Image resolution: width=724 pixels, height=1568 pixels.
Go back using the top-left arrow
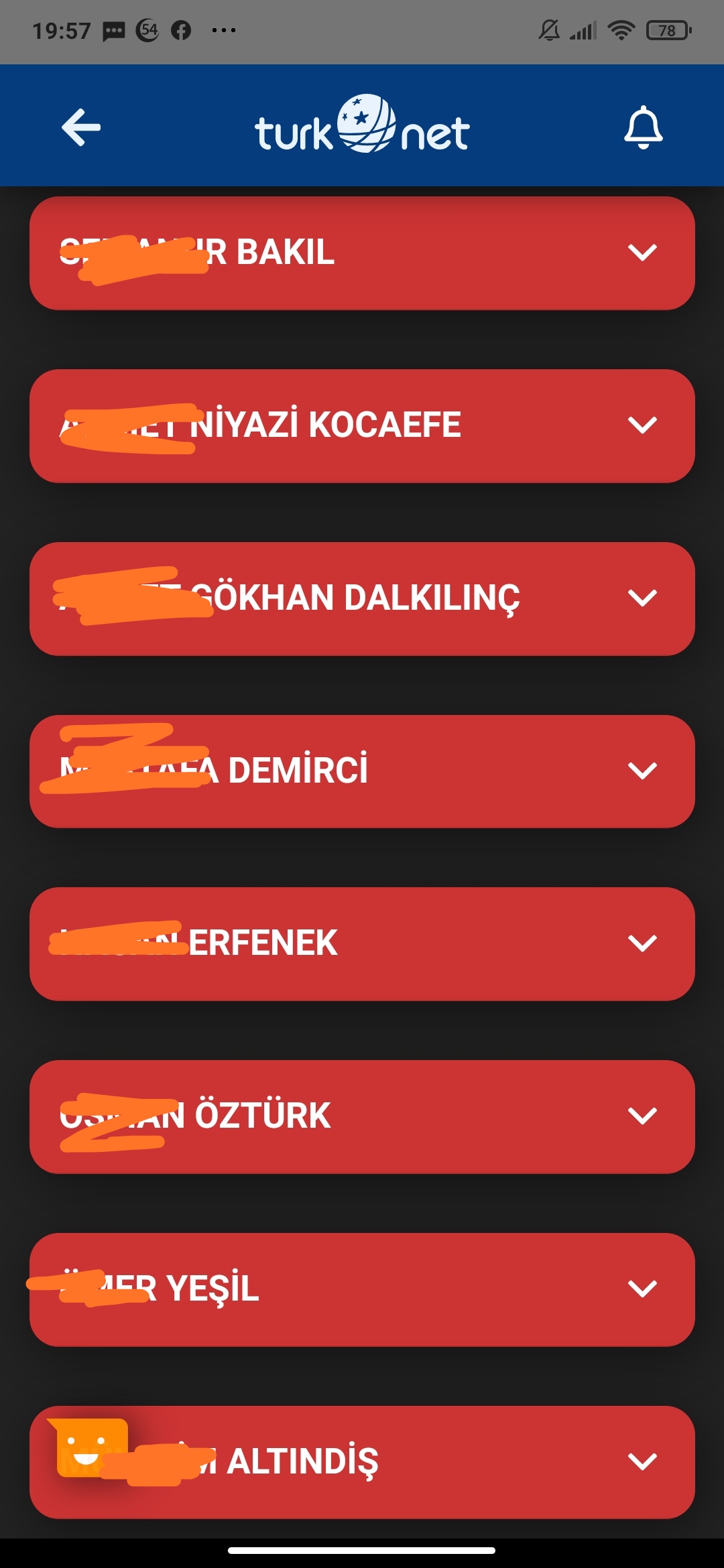coord(81,127)
